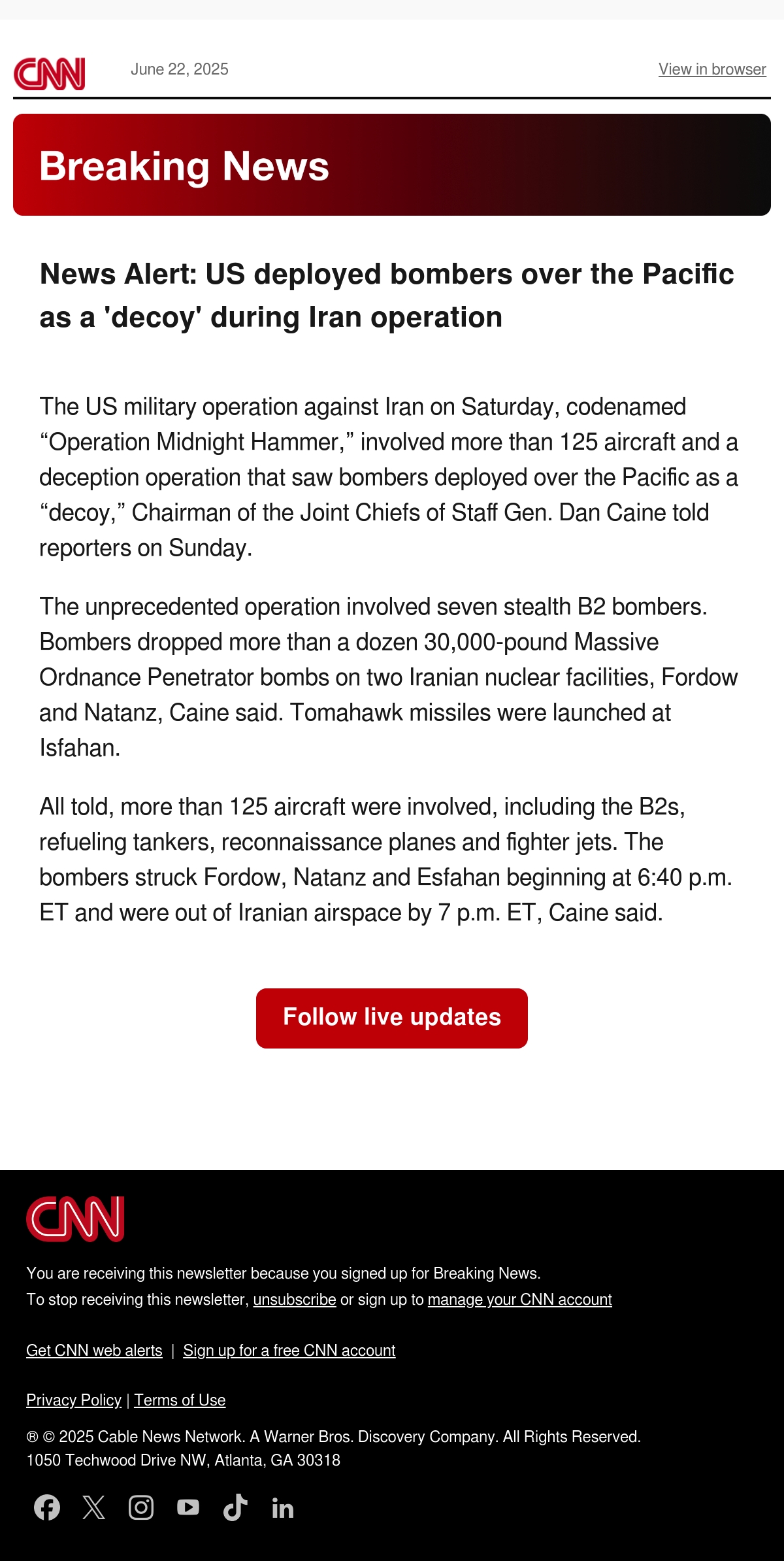Sign up for a free CNN account
The width and height of the screenshot is (784, 1561).
point(289,1351)
